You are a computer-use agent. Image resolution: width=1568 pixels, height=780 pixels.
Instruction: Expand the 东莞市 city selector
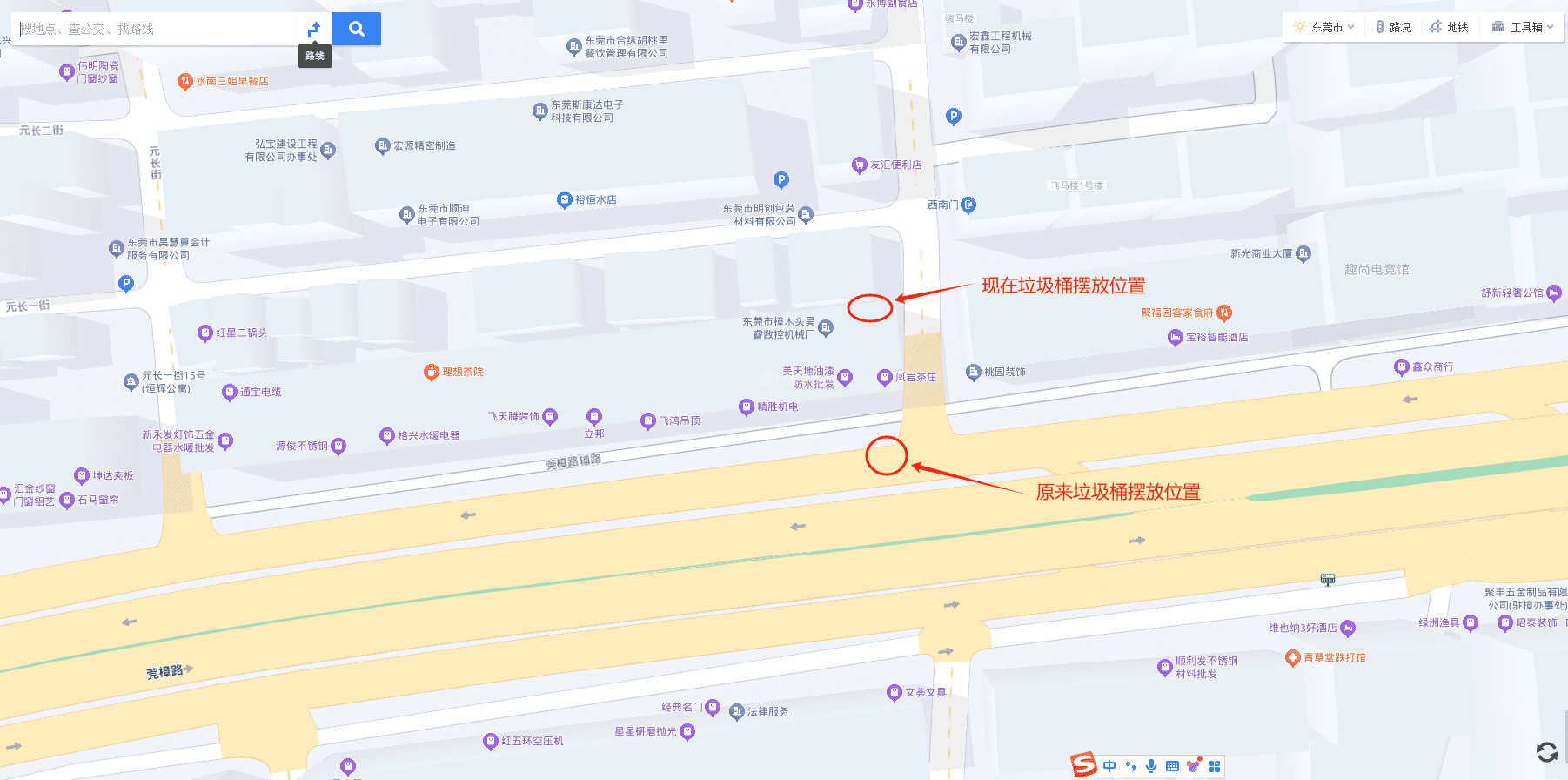1324,27
